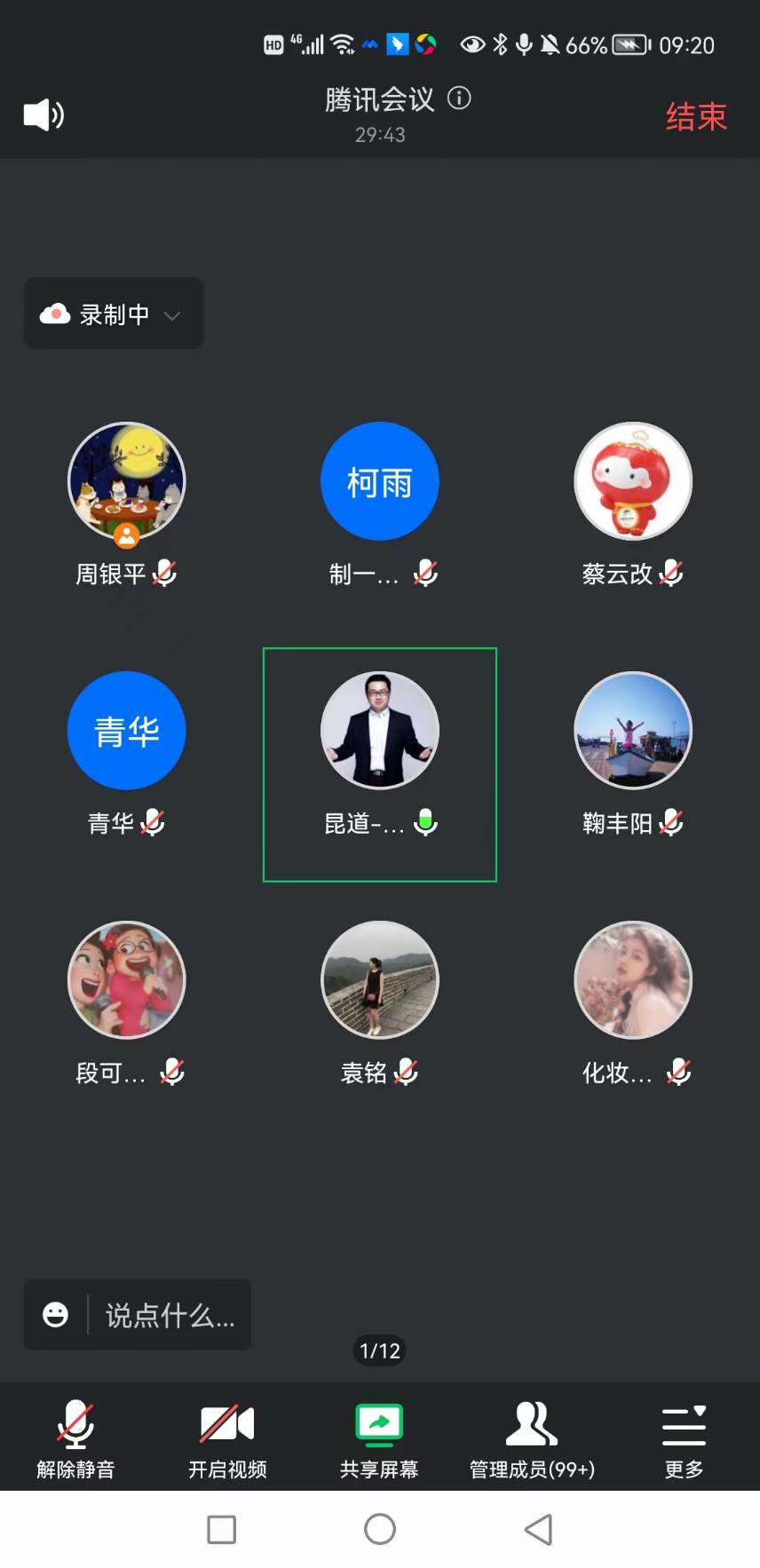The image size is (760, 1568).
Task: Turn on camera with 开启视频
Action: [227, 1437]
